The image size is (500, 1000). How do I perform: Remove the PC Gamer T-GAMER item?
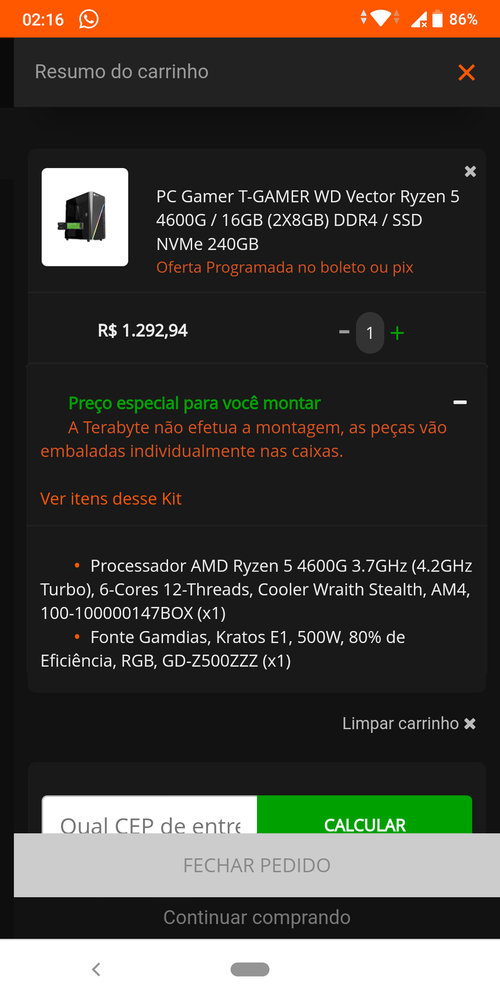470,171
